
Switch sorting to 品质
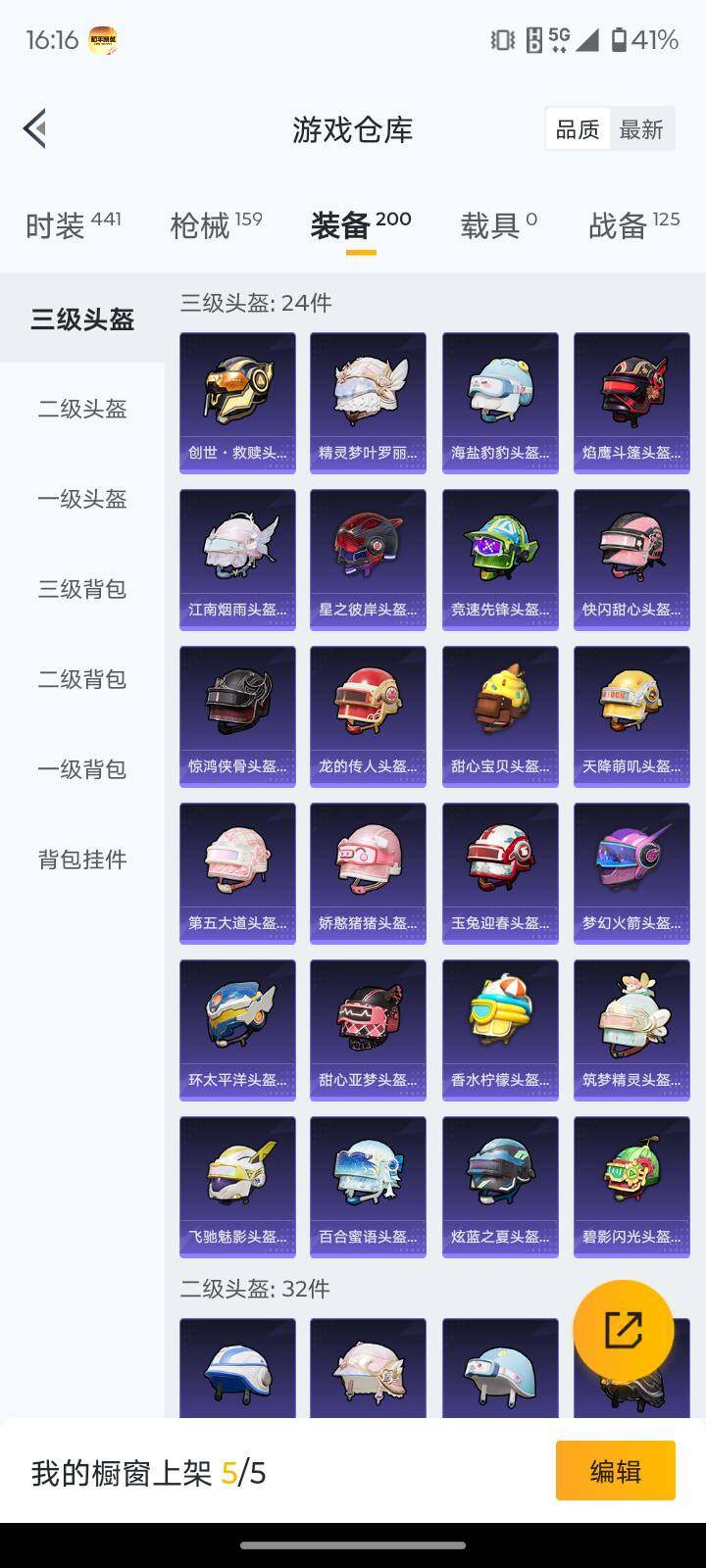[578, 128]
